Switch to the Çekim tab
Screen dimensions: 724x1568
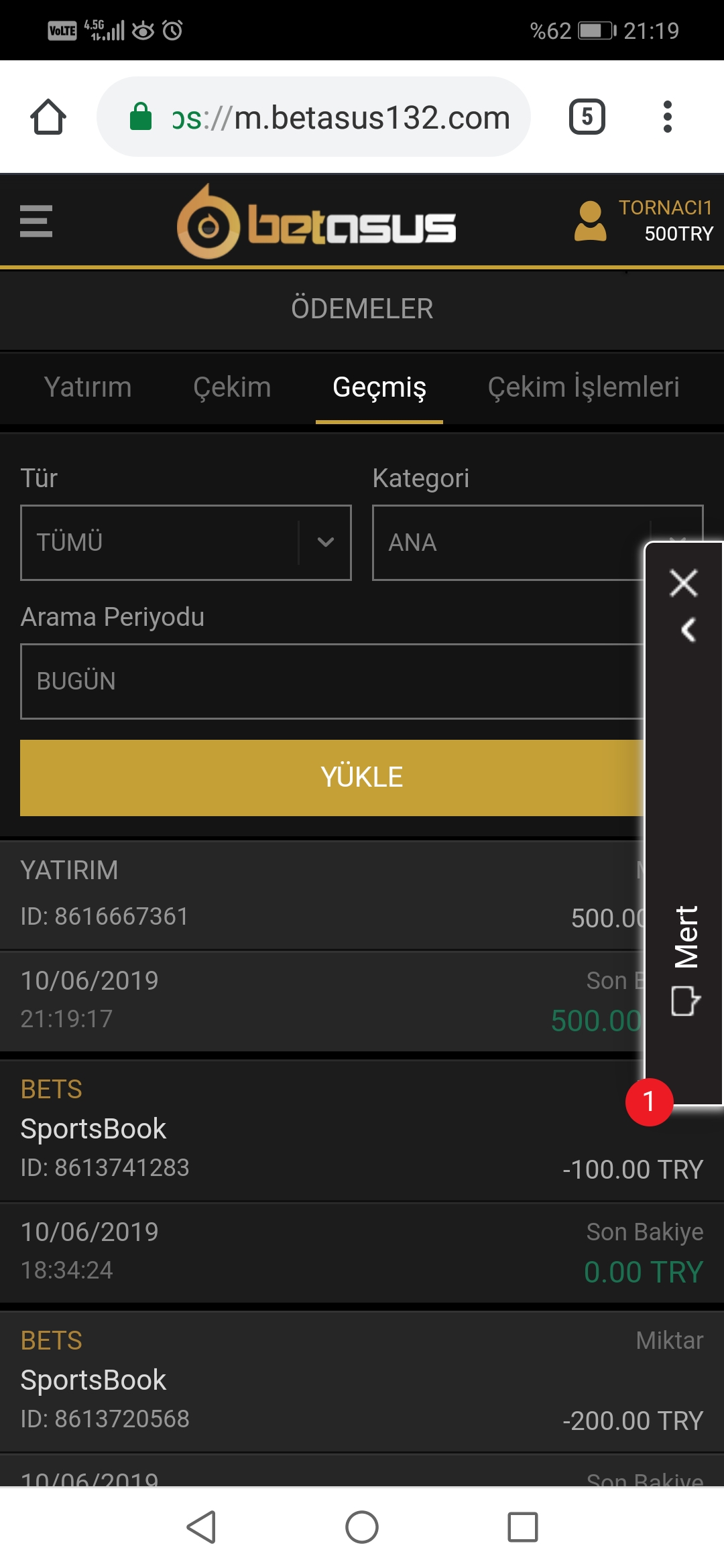coord(232,387)
